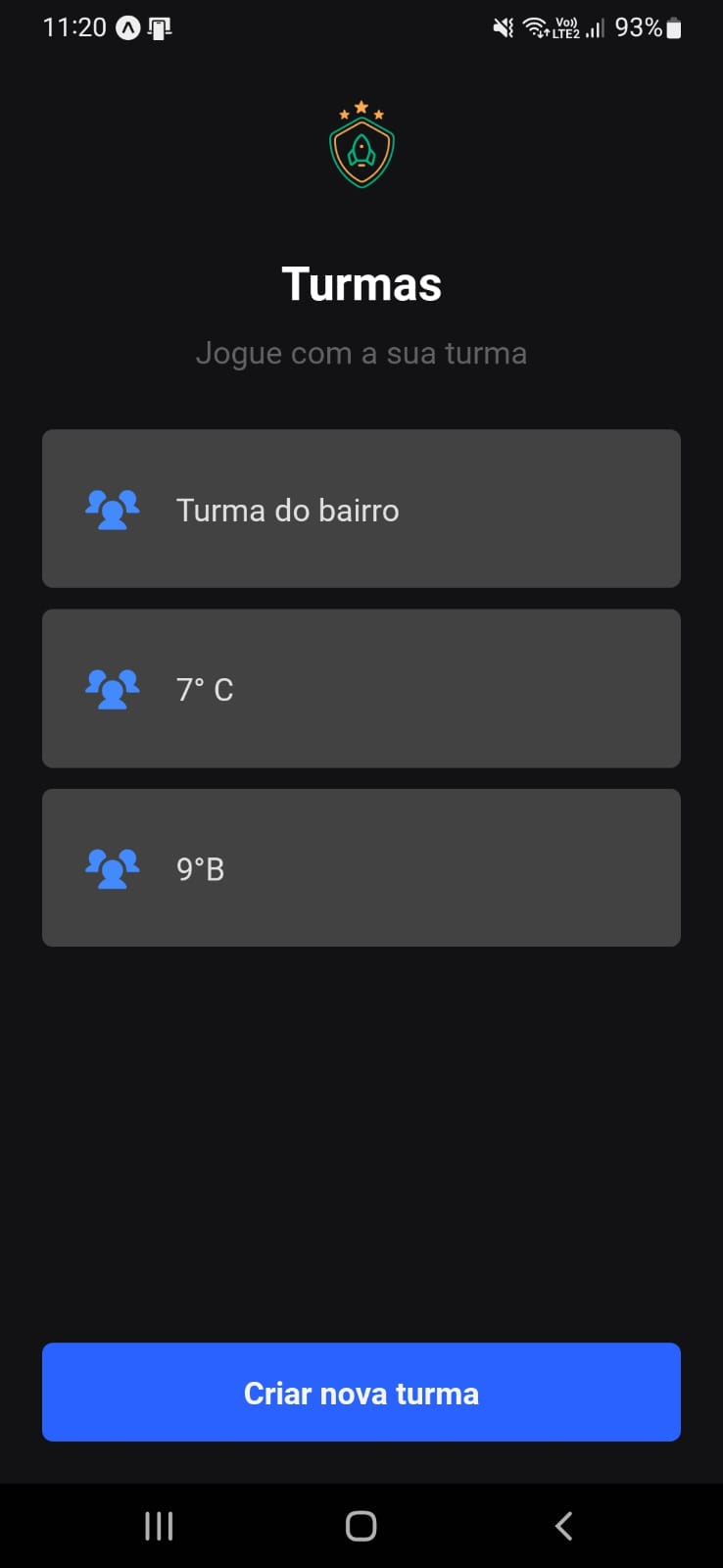Open the Recents button in navigation bar
The image size is (723, 1568).
tap(158, 1525)
